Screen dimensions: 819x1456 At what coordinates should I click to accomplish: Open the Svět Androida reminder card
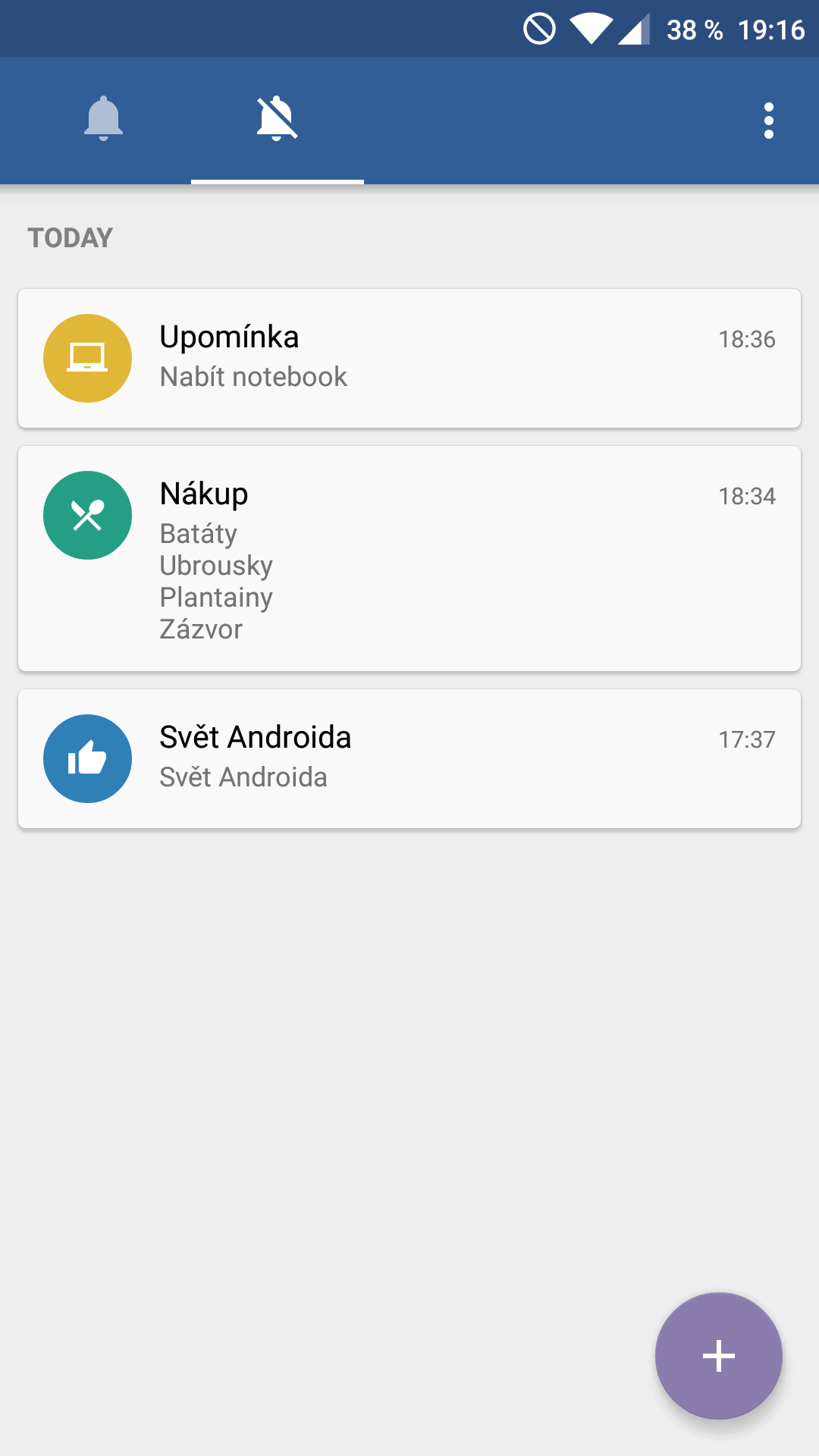click(x=409, y=758)
